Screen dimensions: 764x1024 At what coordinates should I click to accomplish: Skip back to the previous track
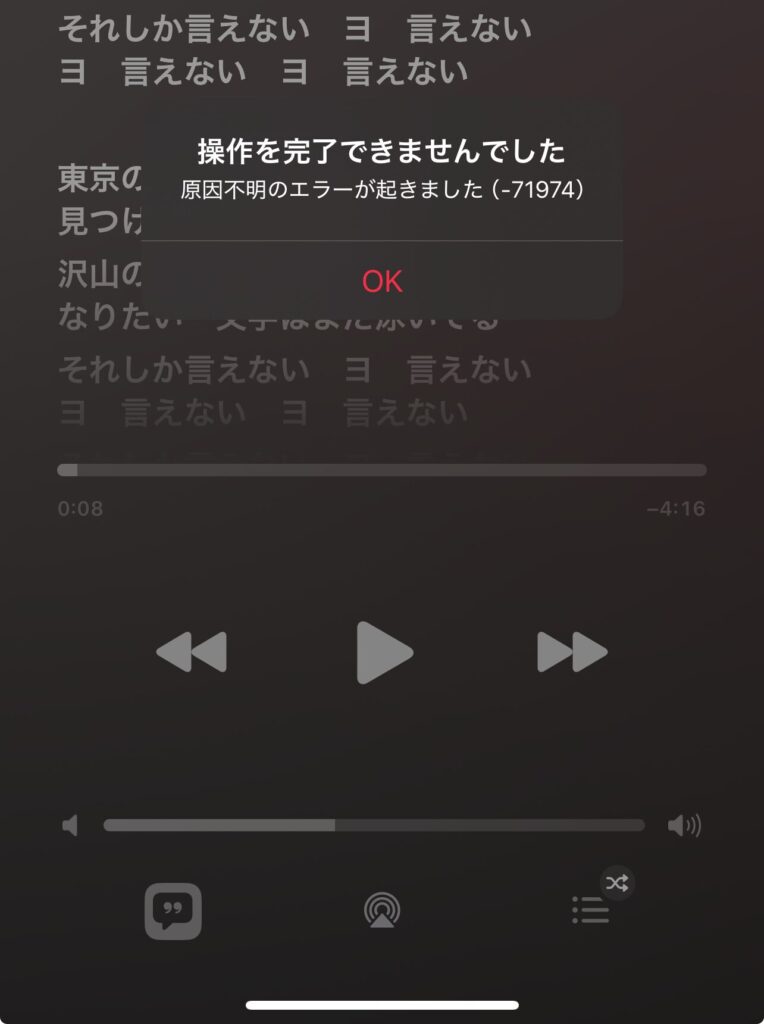pyautogui.click(x=191, y=653)
